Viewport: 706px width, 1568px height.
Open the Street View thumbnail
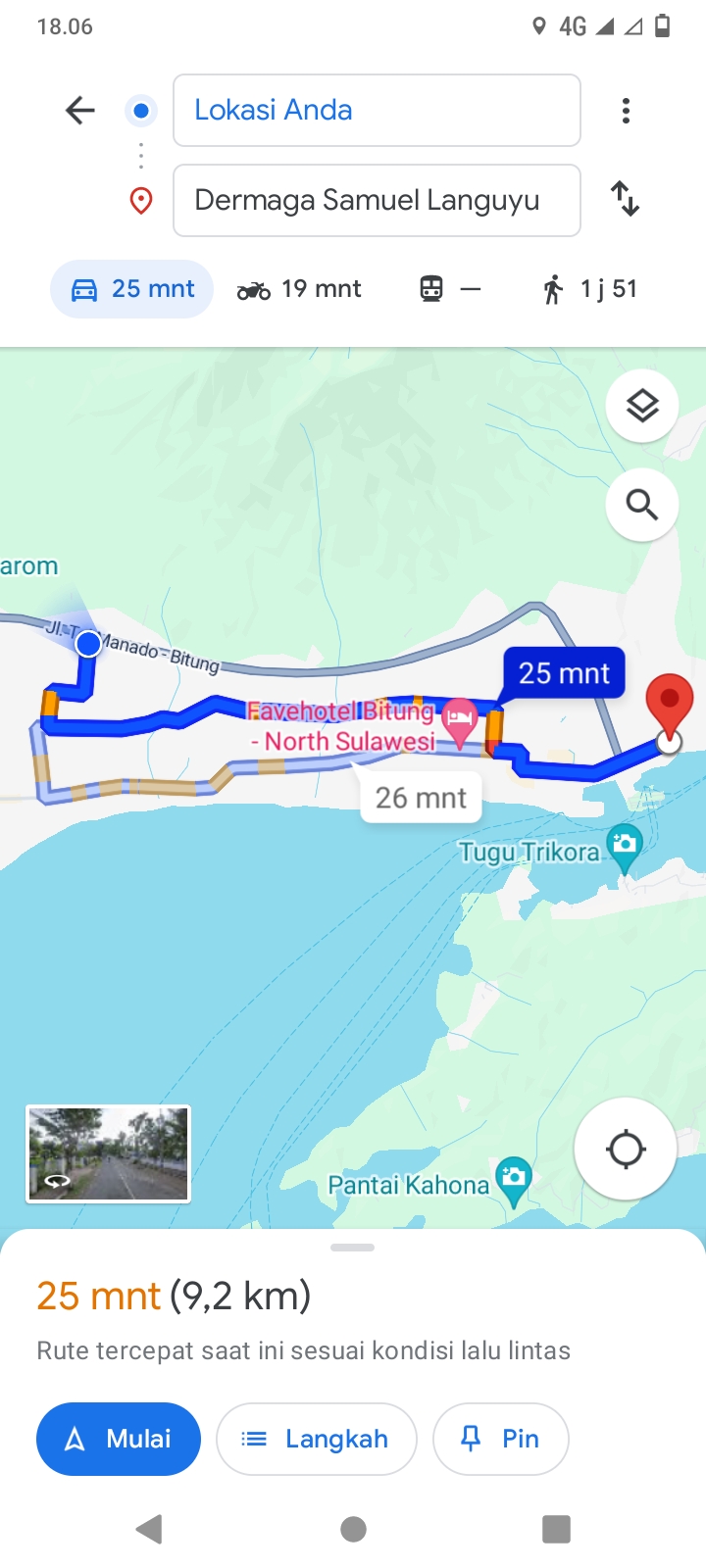coord(108,1153)
